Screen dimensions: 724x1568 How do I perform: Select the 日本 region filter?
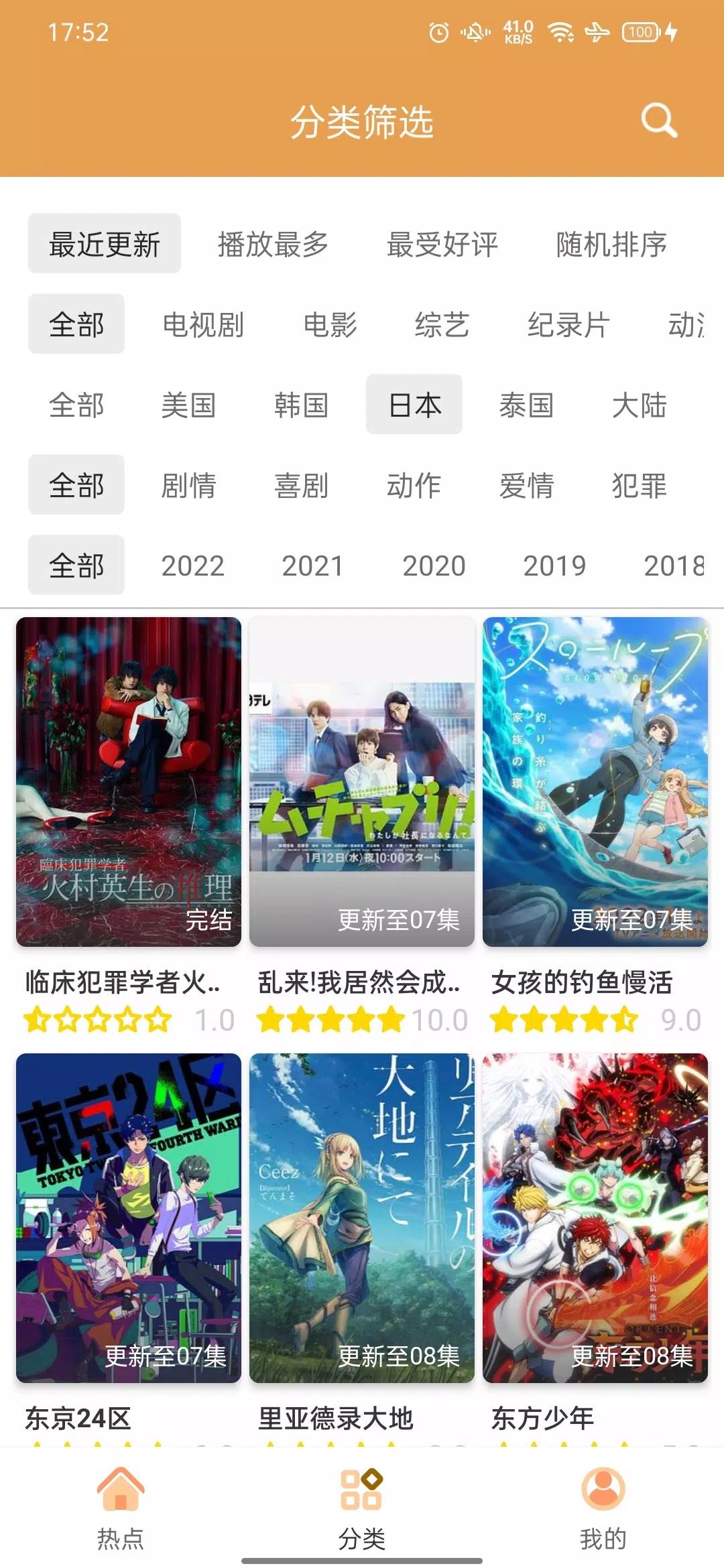click(414, 405)
